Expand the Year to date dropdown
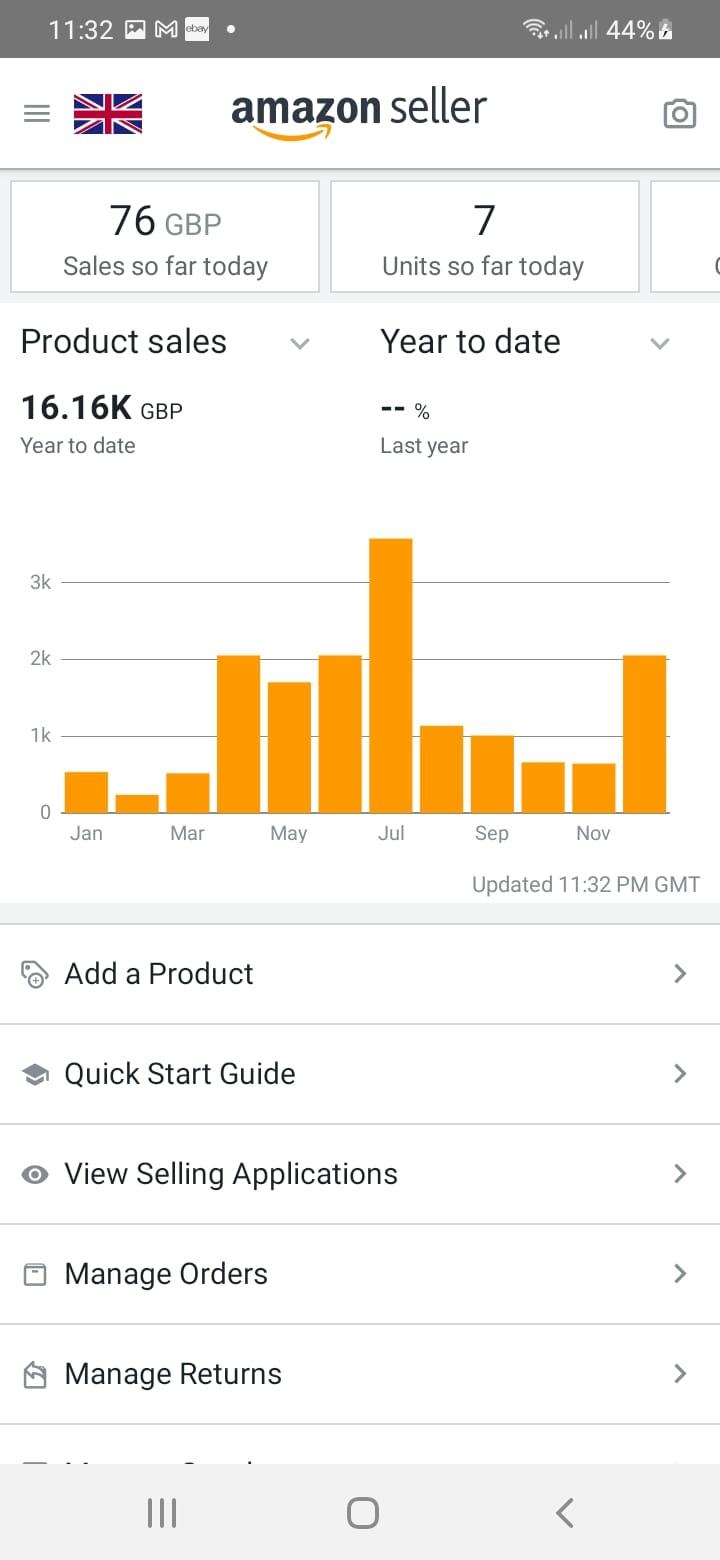Image resolution: width=720 pixels, height=1560 pixels. (524, 342)
